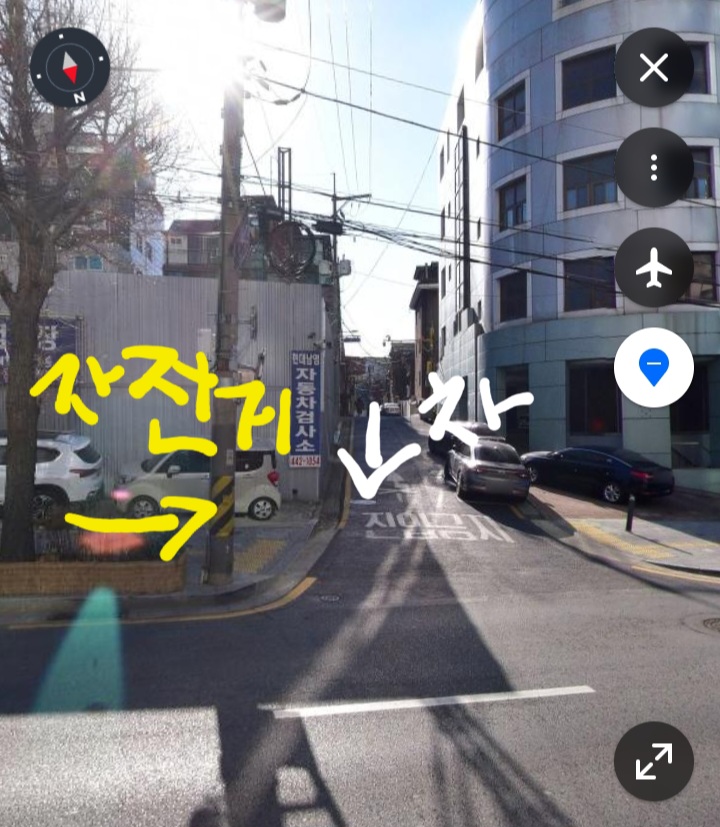
Task: Tap the compass to reset direction
Action: 70,68
